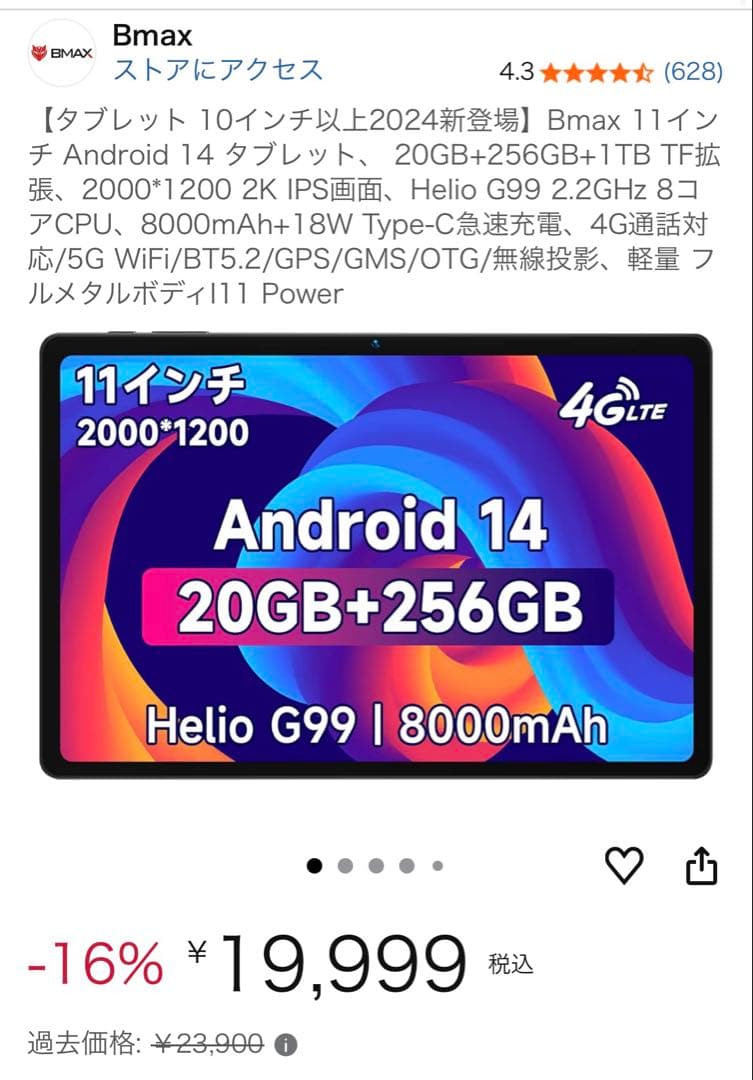
Task: Jump to second image via page dots
Action: coord(345,866)
